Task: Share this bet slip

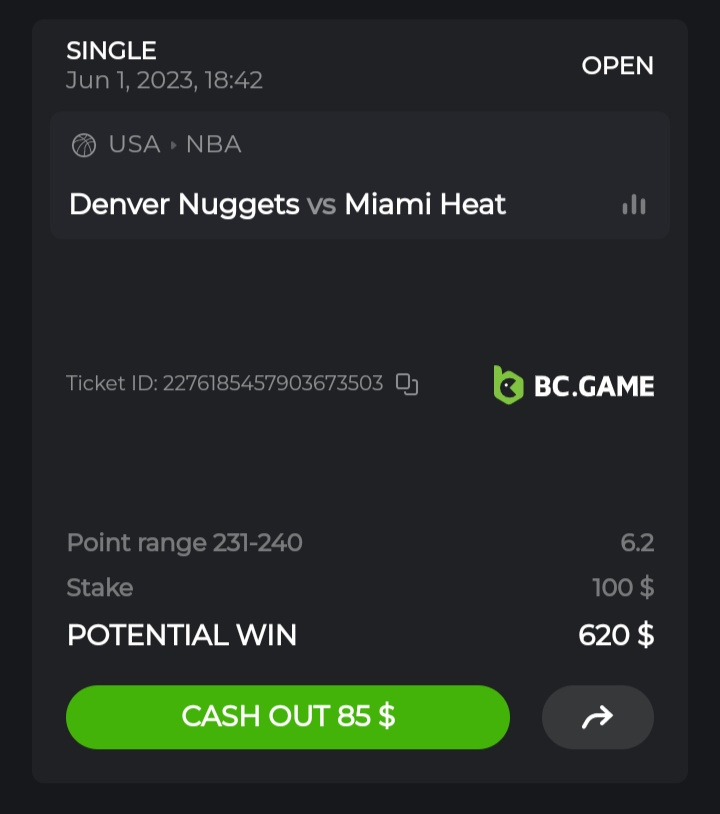Action: (597, 717)
